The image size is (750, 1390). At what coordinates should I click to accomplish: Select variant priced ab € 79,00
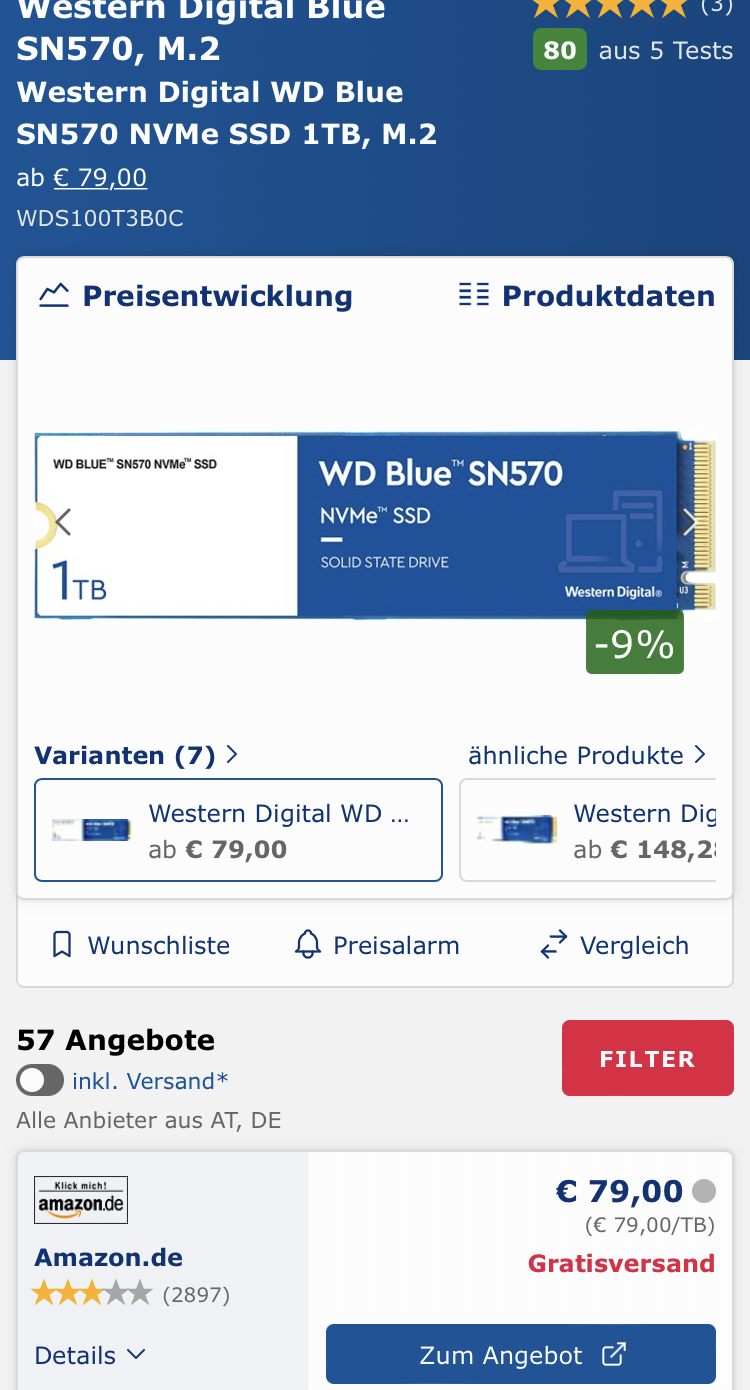(x=238, y=830)
